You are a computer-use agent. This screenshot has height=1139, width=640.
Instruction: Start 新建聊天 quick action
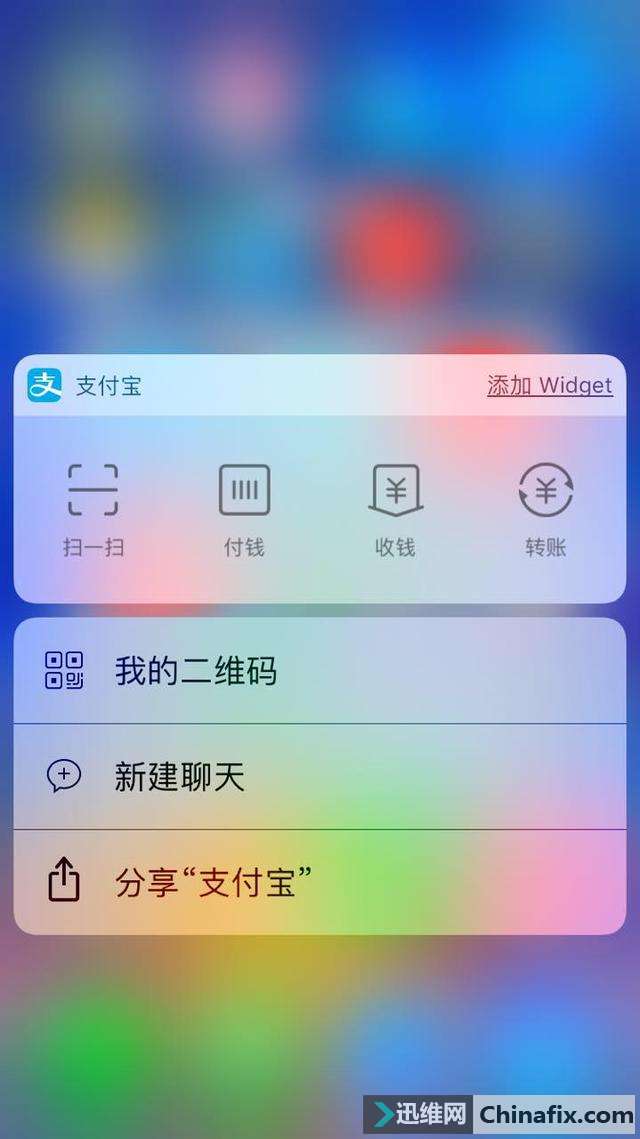coord(320,777)
